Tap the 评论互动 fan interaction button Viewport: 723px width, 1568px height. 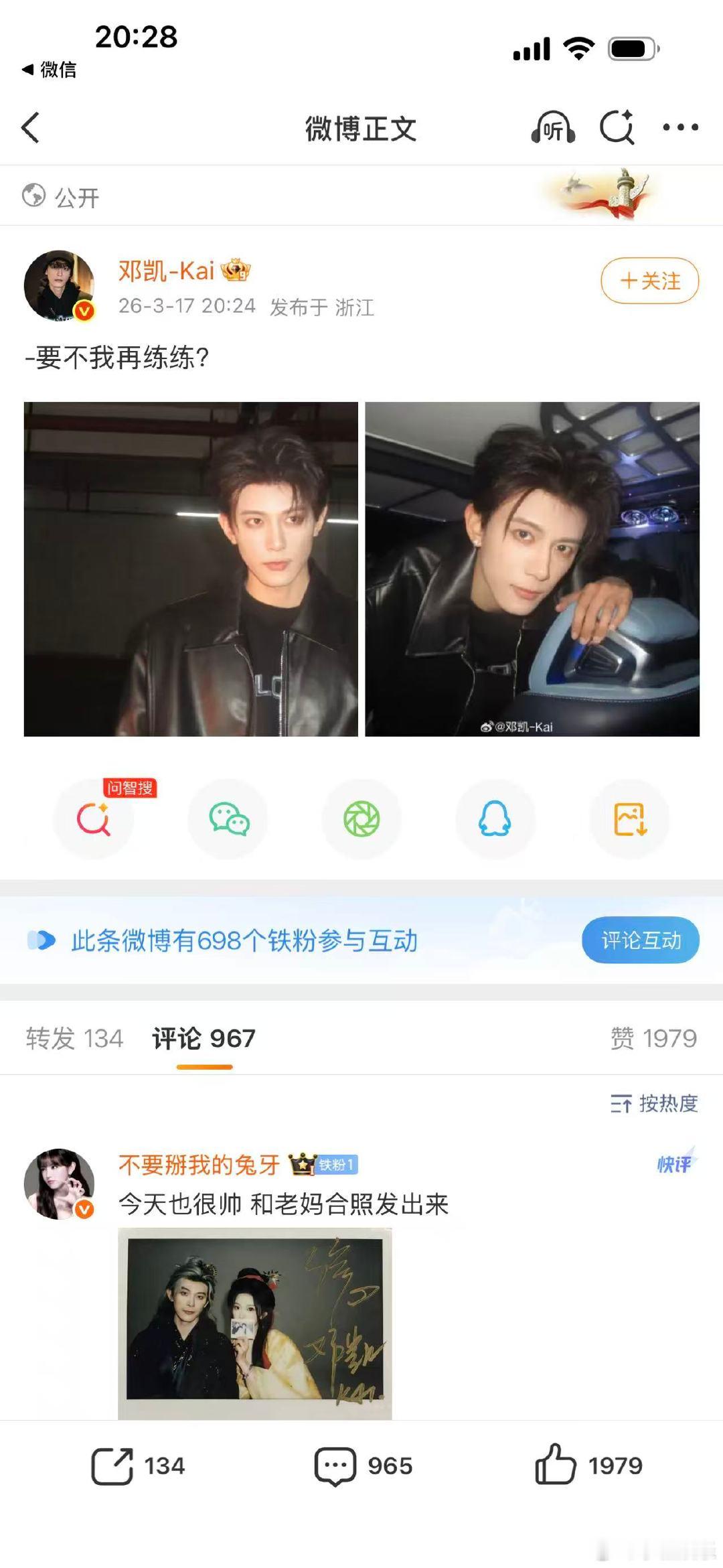pos(640,941)
